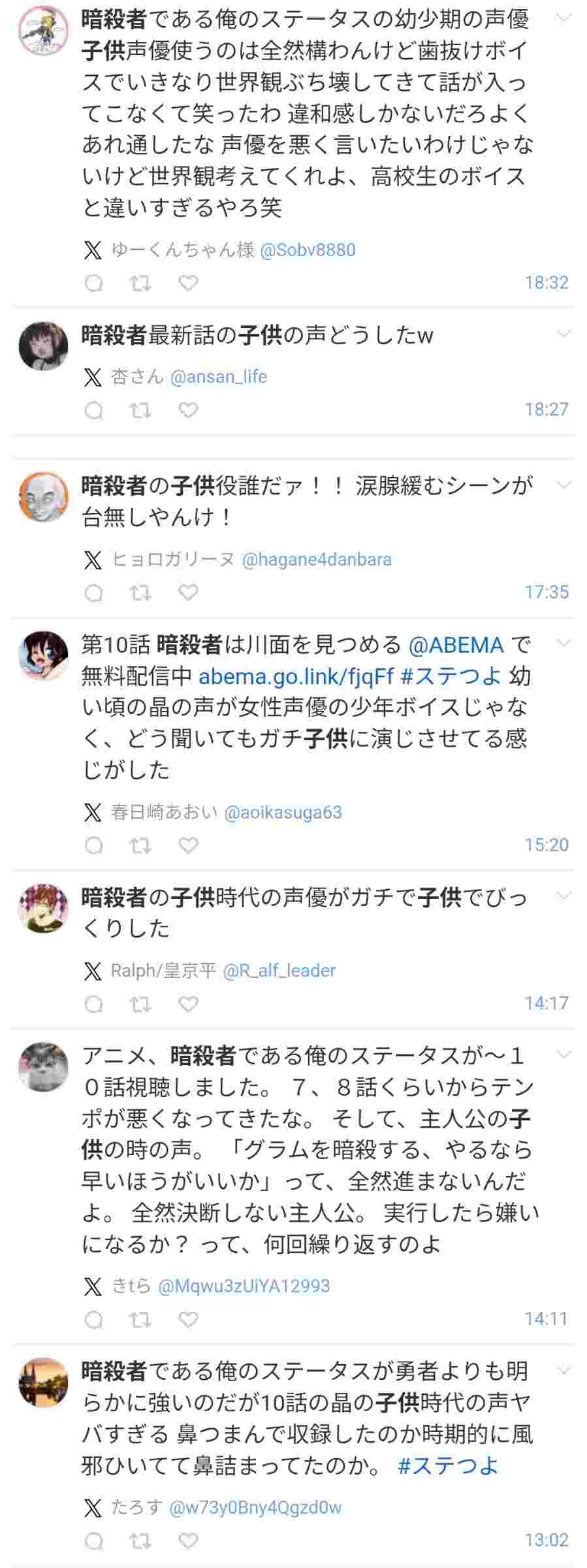Open hashtag #ステつよ in たろす's tweet

click(x=448, y=1465)
